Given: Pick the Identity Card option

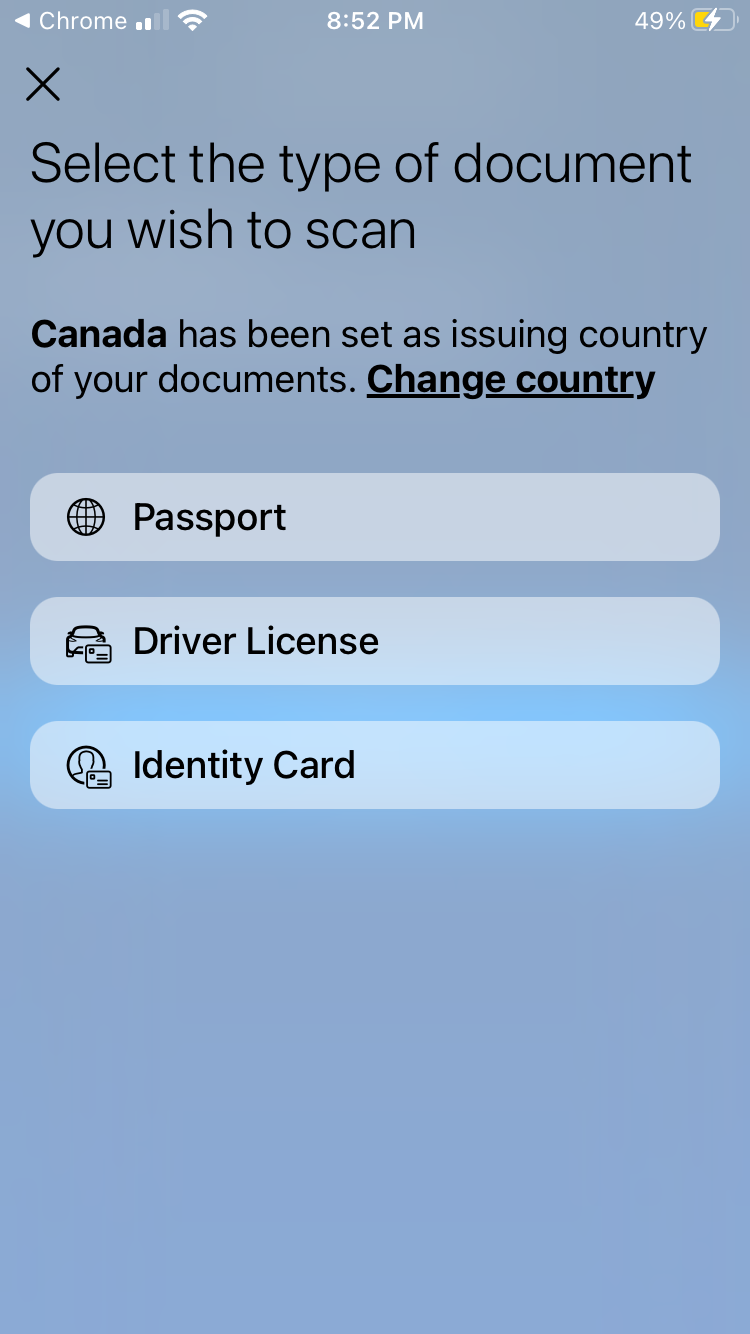Looking at the screenshot, I should click(375, 765).
